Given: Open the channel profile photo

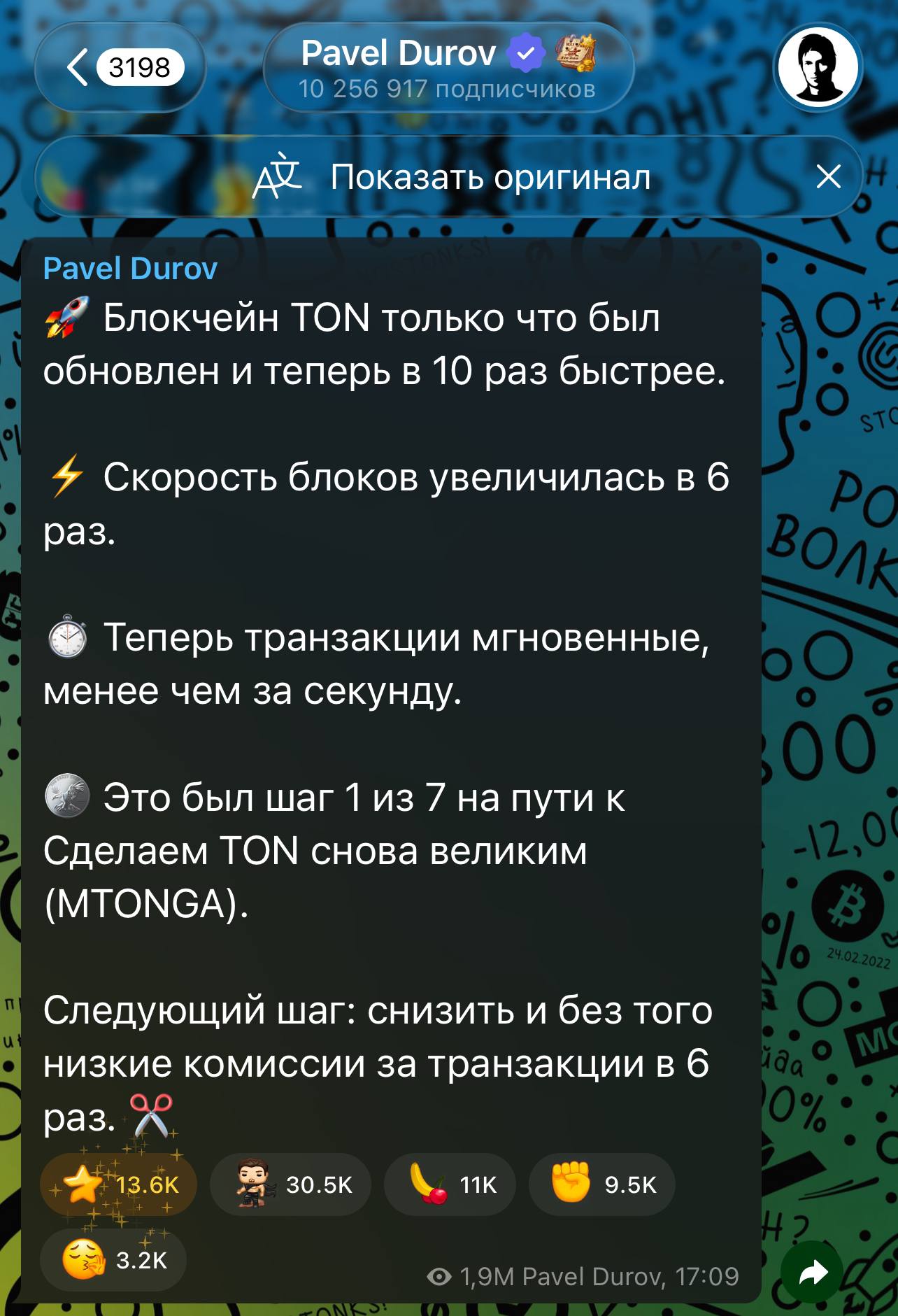Looking at the screenshot, I should [x=818, y=68].
